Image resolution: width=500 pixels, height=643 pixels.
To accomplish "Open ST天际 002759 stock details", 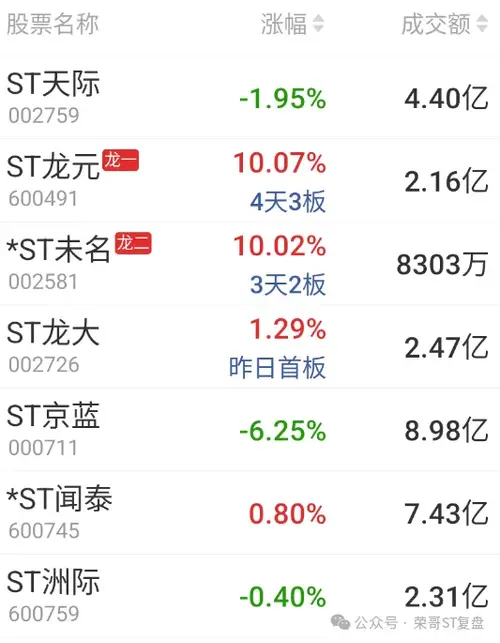I will tap(250, 98).
